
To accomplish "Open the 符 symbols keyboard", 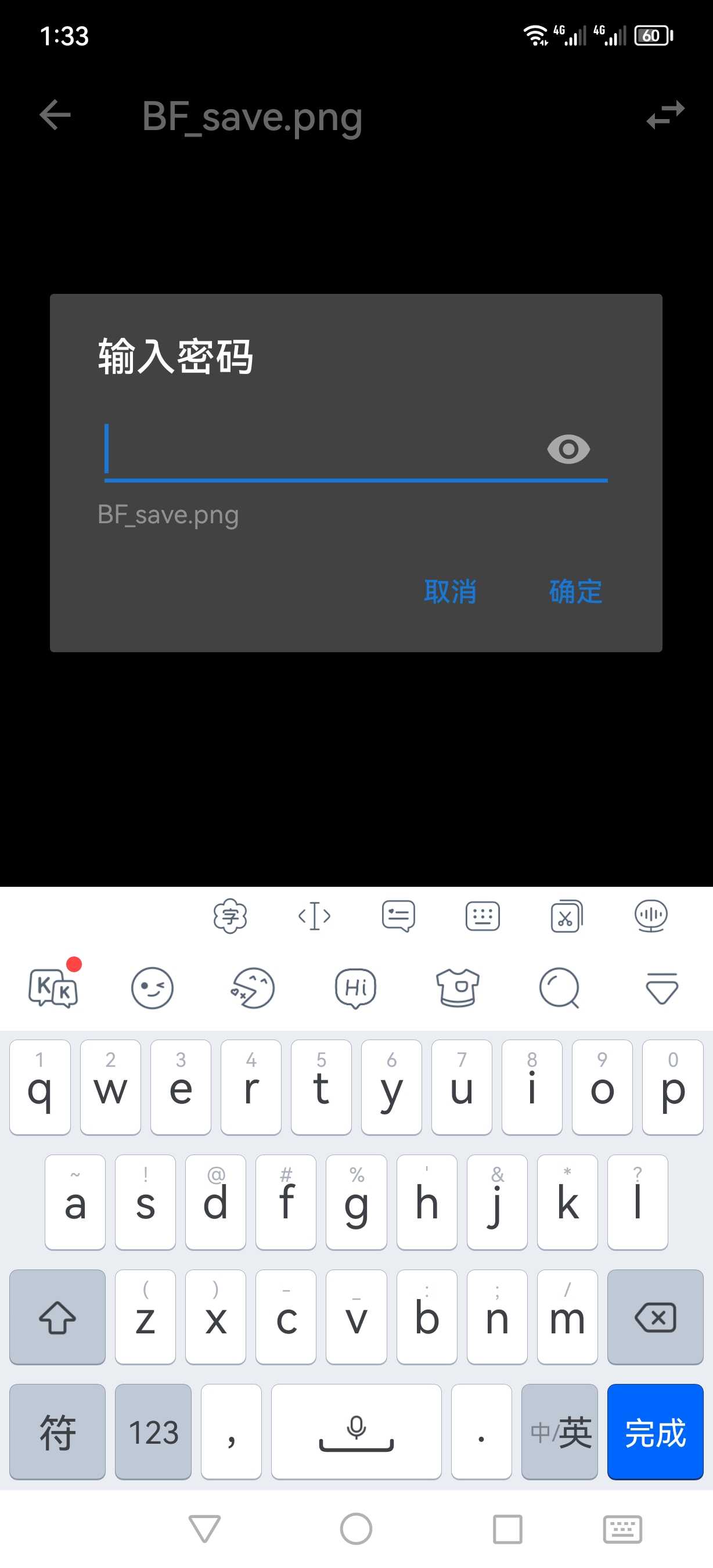I will point(57,1431).
